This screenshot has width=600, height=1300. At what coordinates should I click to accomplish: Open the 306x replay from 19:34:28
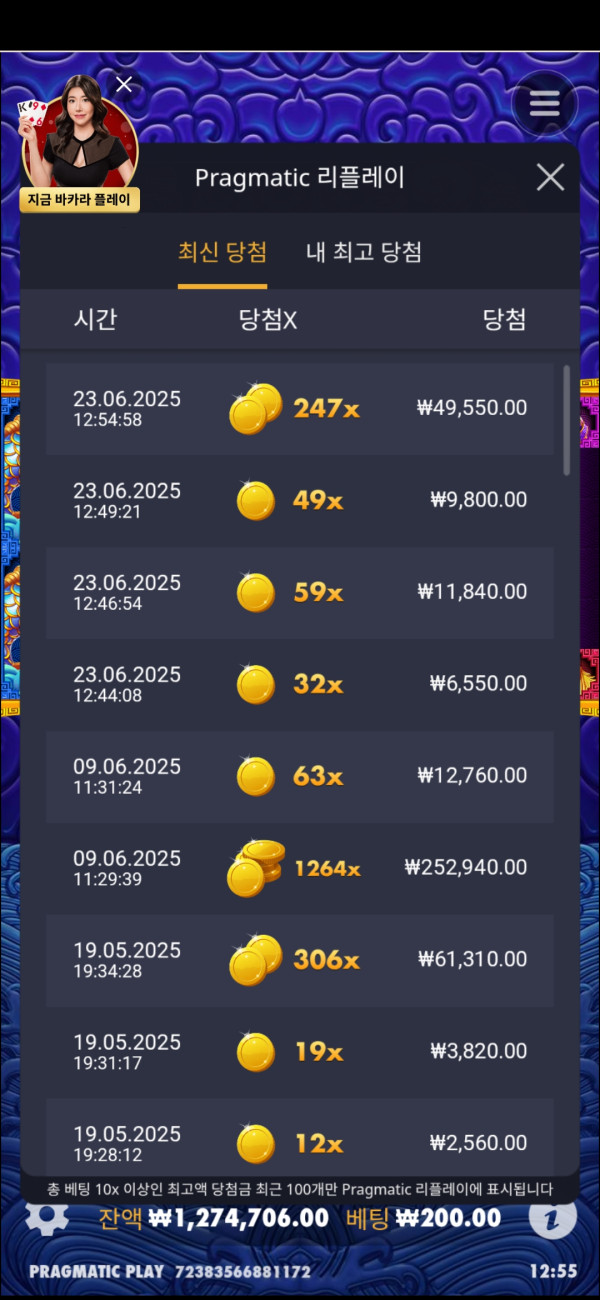[300, 960]
